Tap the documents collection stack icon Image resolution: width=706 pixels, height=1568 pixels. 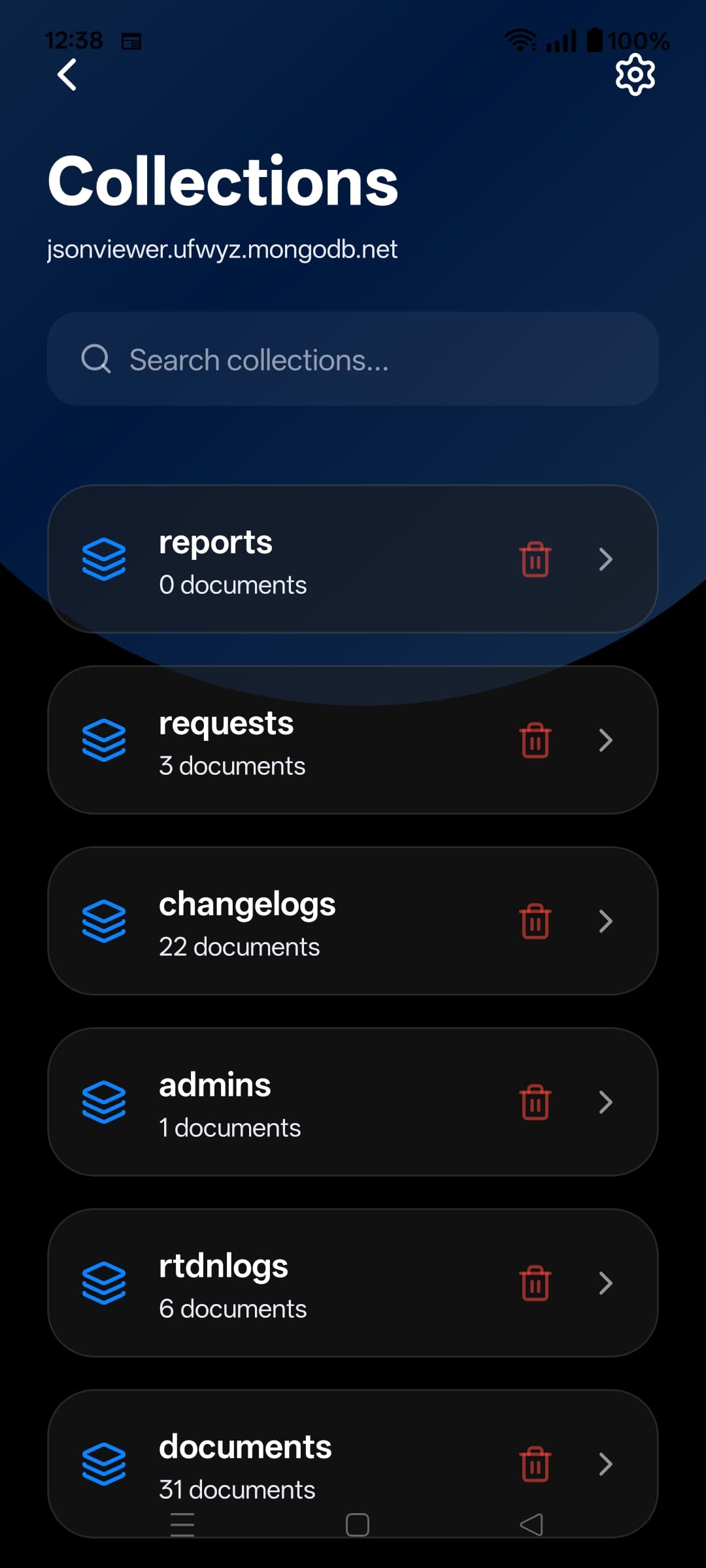105,1463
